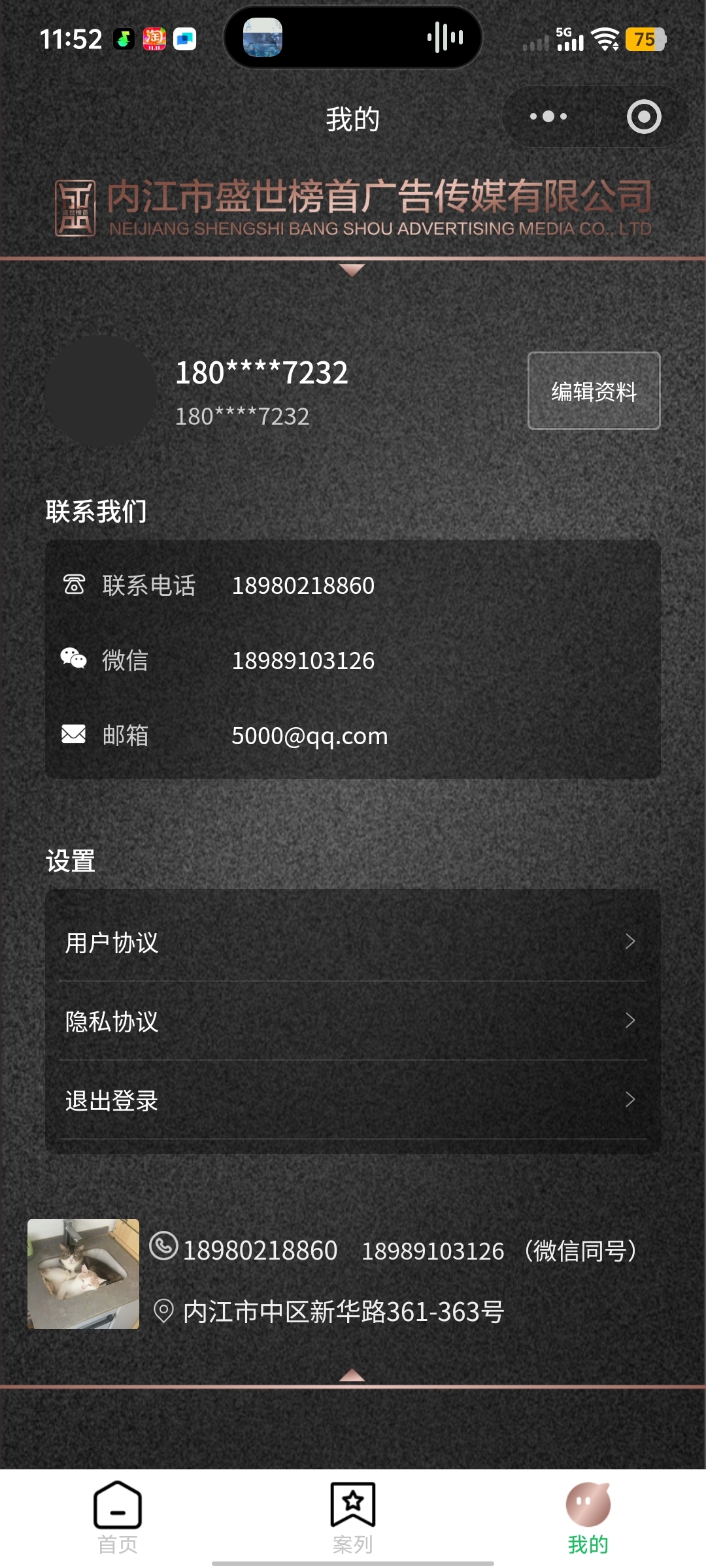Select 退出登录 to log out

tap(352, 1100)
